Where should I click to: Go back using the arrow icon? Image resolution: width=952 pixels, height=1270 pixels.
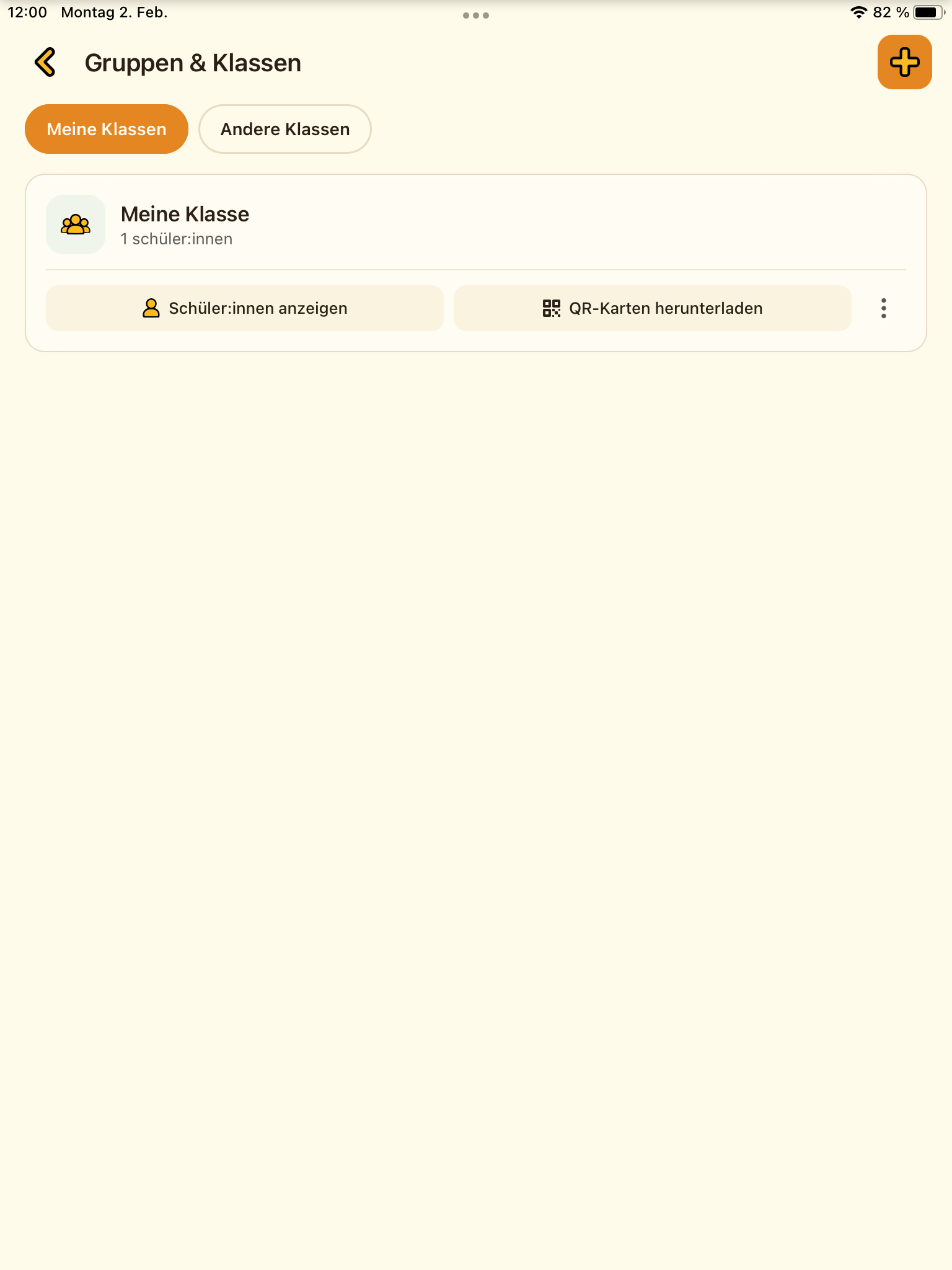coord(45,63)
